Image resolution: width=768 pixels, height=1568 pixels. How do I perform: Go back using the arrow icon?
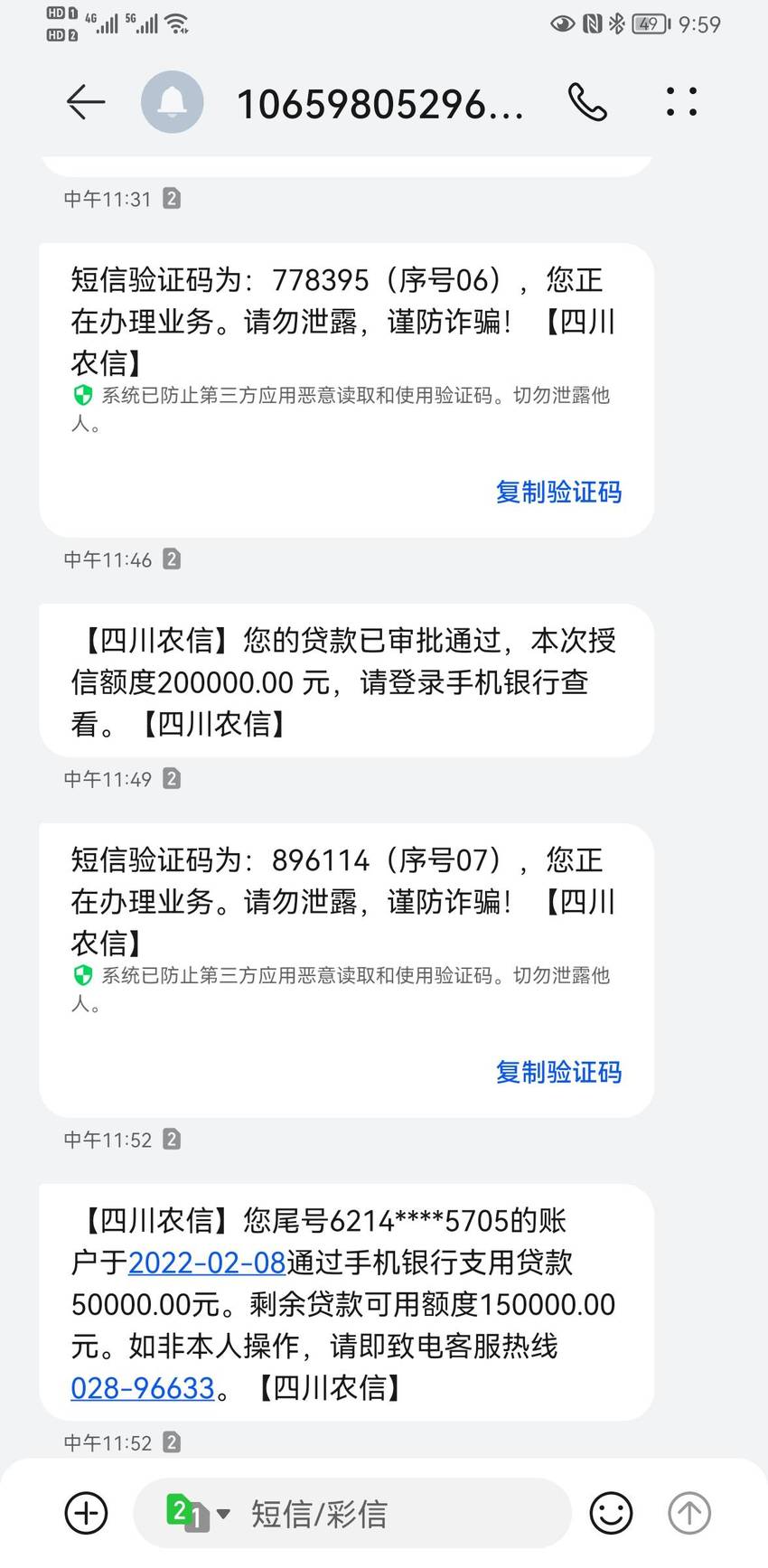click(86, 101)
